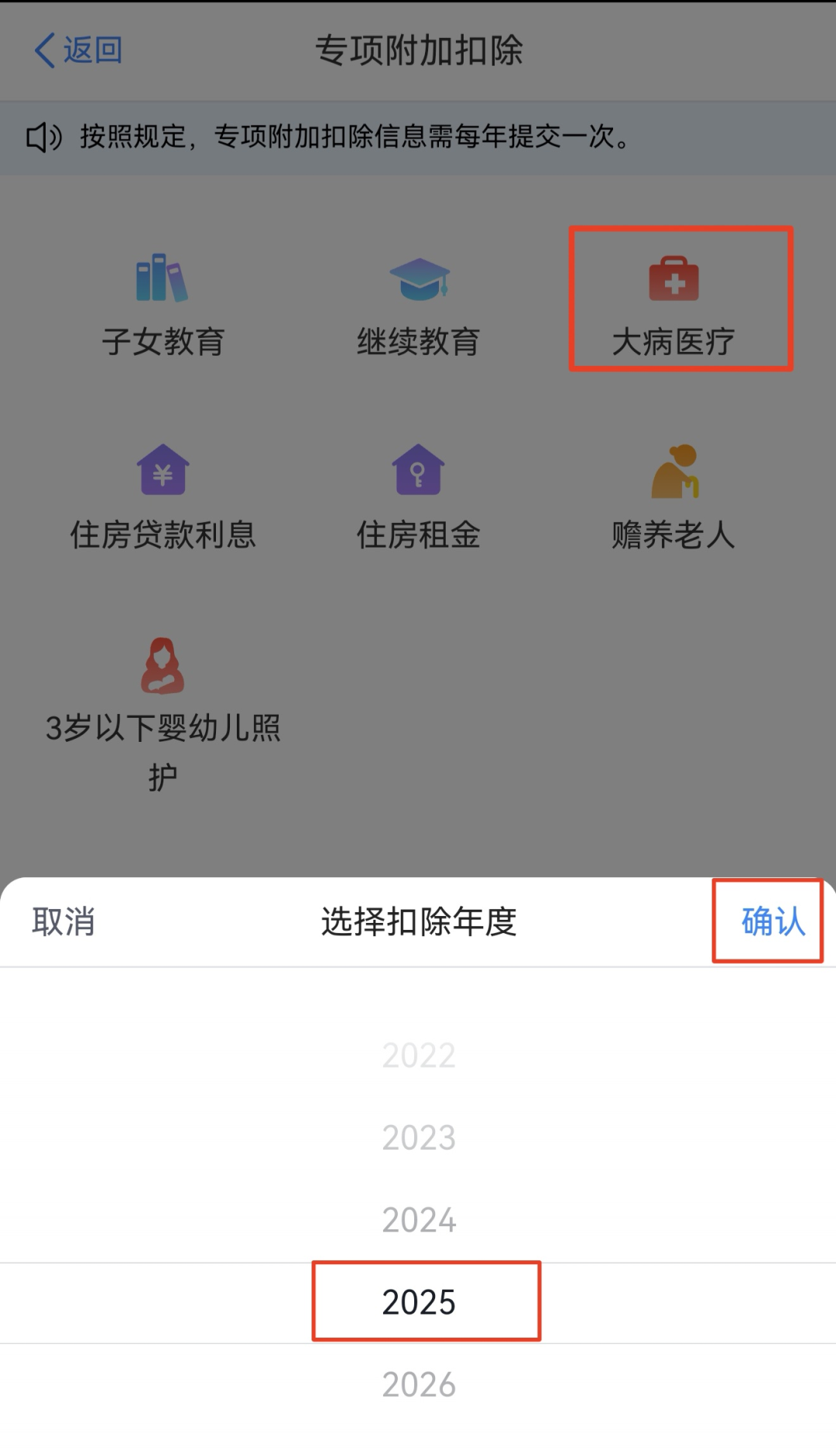This screenshot has height=1456, width=836.
Task: Select year 2024 in the picker
Action: tap(419, 1220)
